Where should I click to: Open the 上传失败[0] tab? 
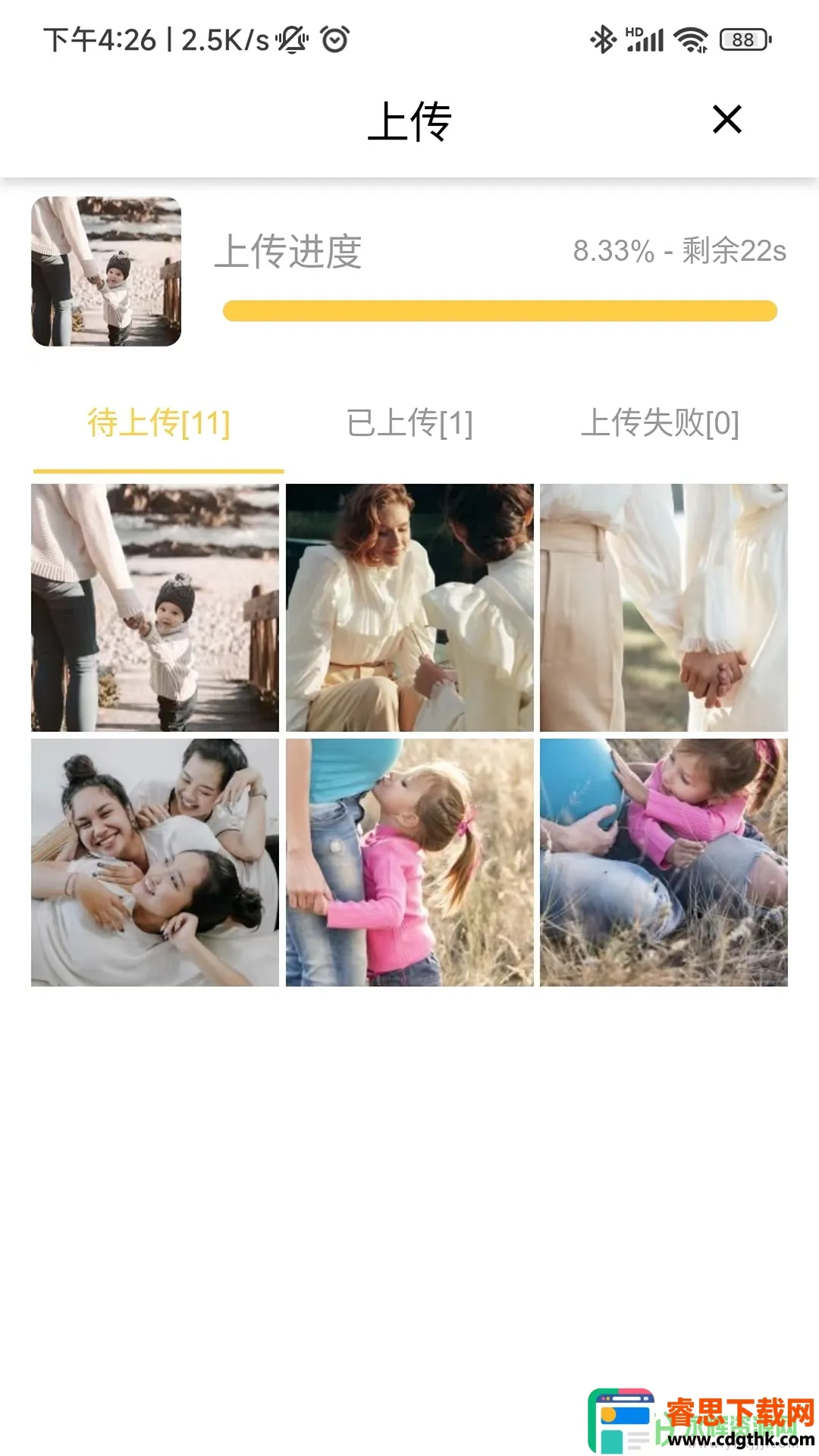[660, 423]
